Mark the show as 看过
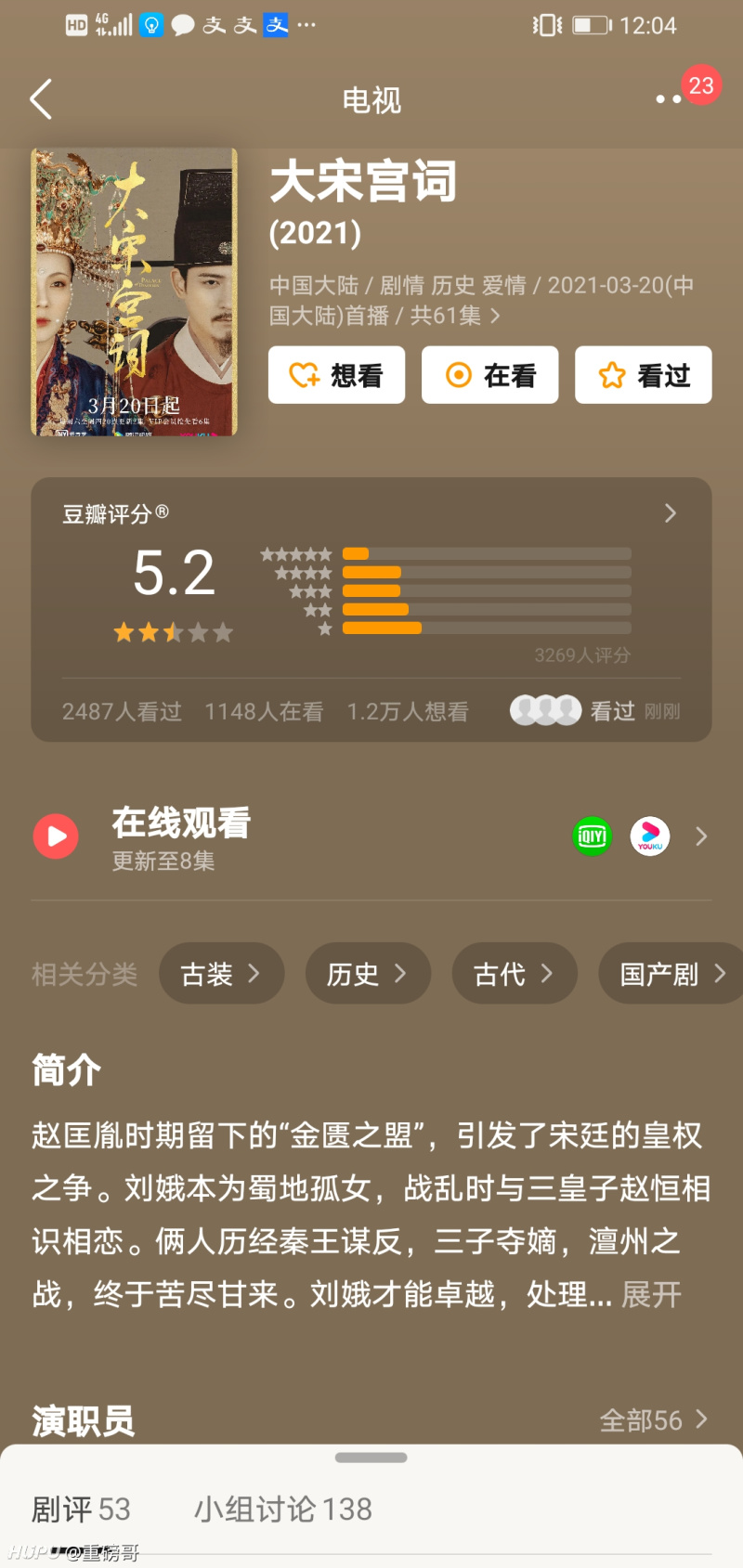 coord(643,375)
